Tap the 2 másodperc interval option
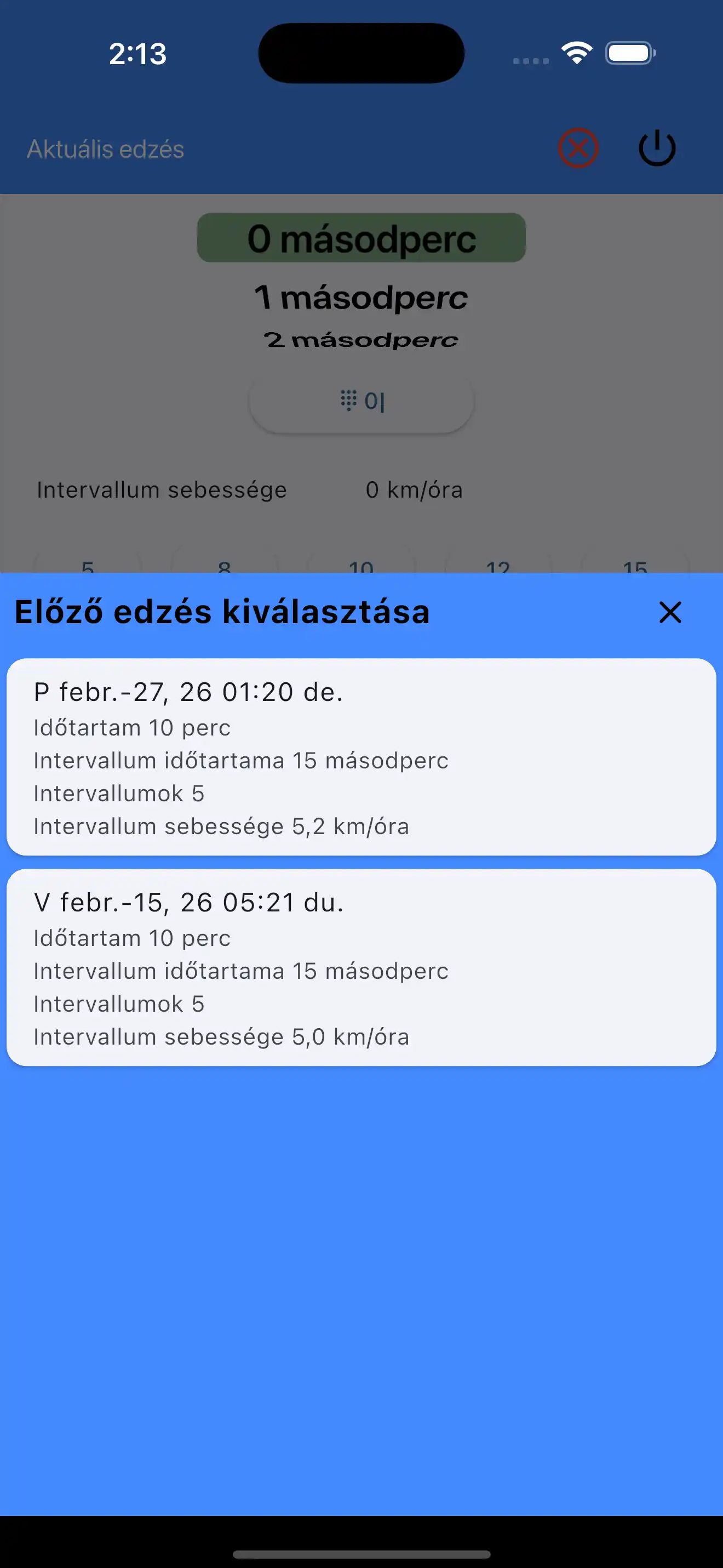Image resolution: width=723 pixels, height=1568 pixels. click(361, 340)
